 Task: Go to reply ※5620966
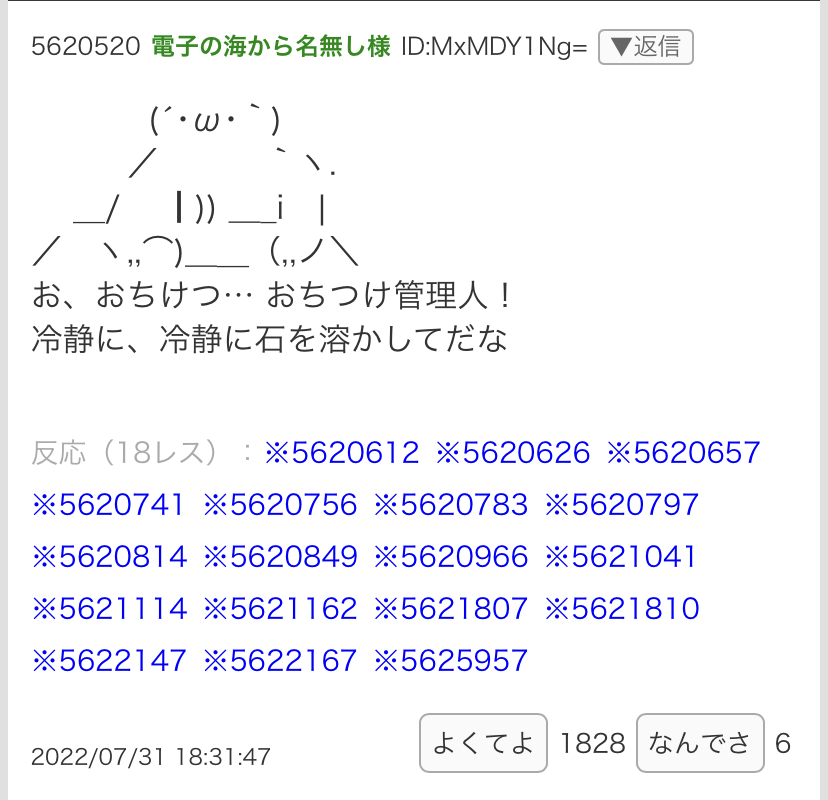(x=451, y=557)
